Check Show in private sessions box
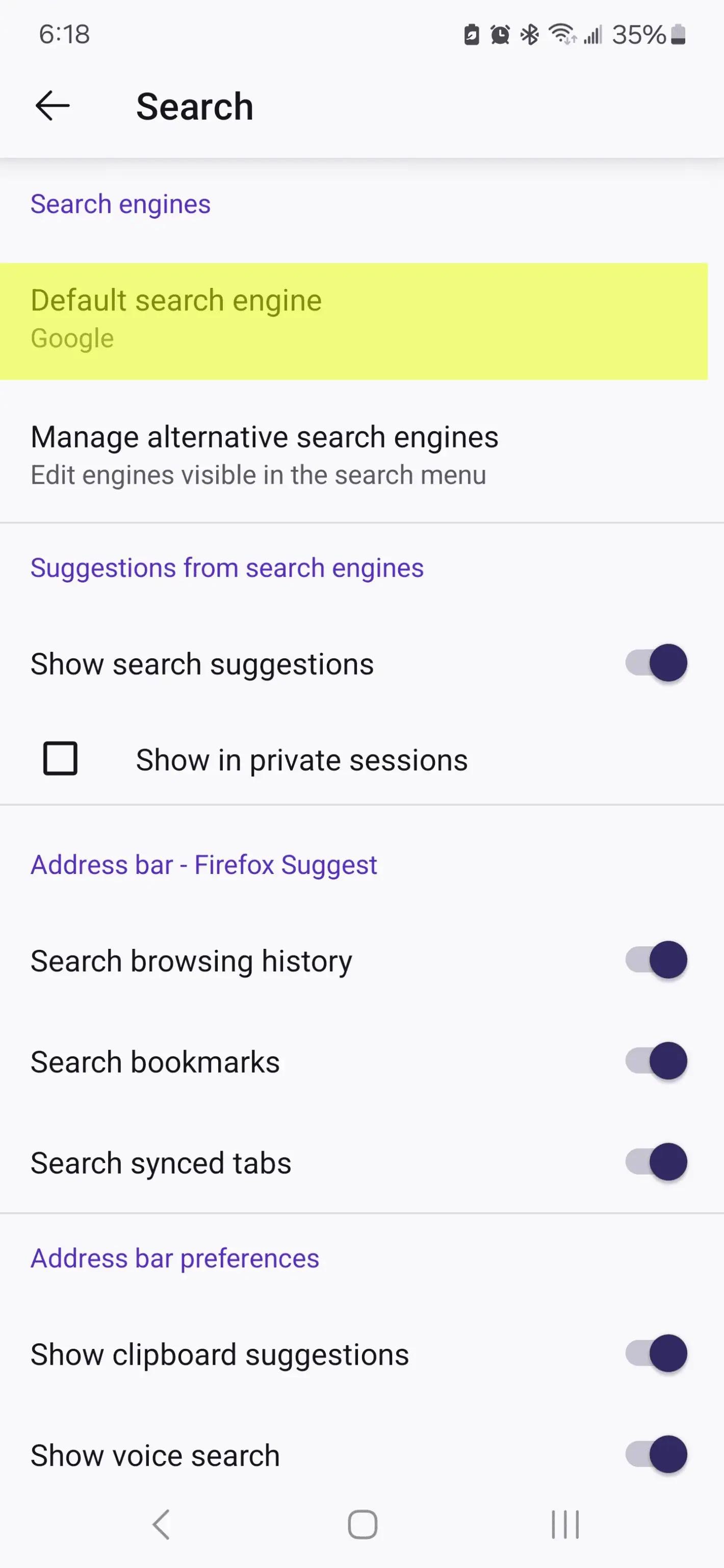 pos(60,758)
